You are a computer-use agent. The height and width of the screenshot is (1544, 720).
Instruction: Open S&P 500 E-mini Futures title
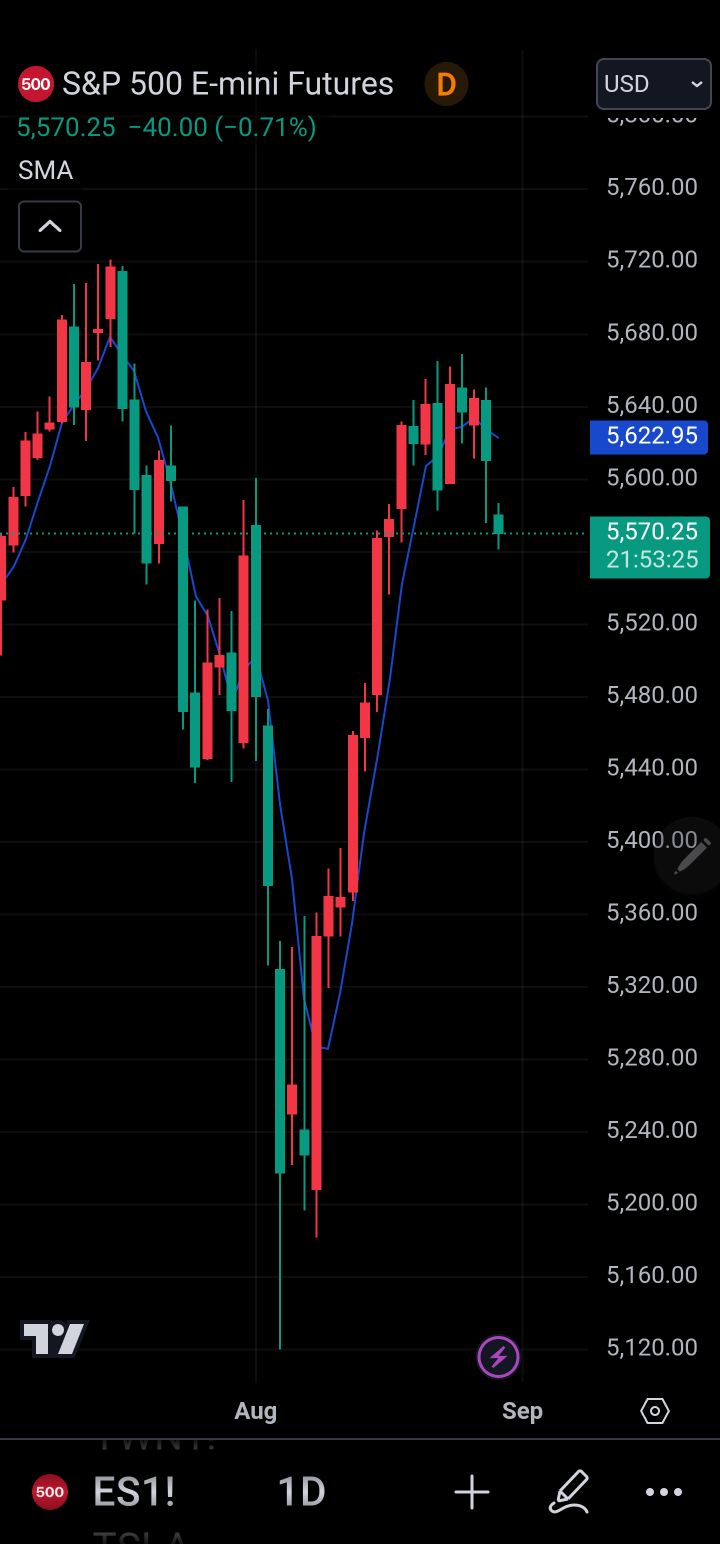(x=228, y=84)
